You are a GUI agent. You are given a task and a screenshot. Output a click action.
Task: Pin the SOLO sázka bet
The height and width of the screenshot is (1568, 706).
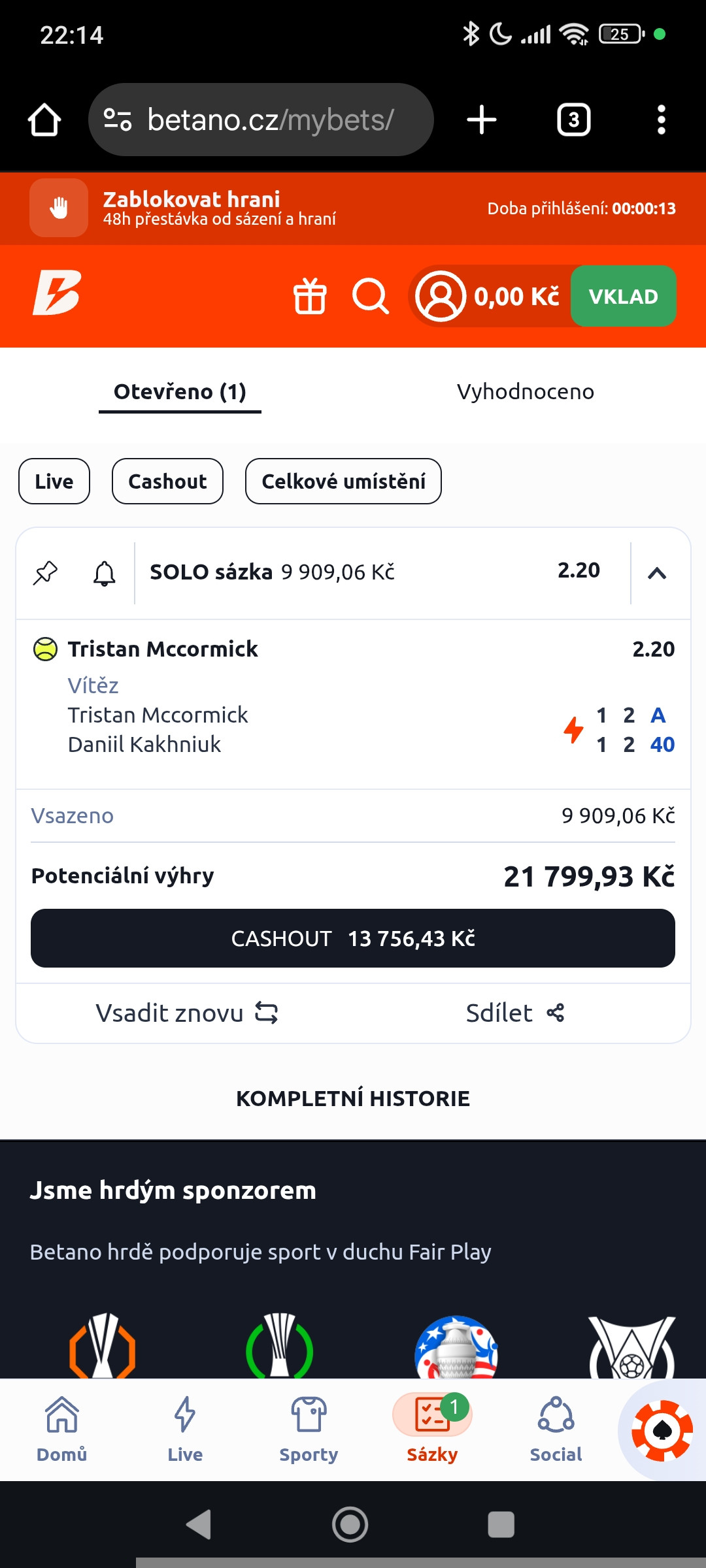(46, 573)
